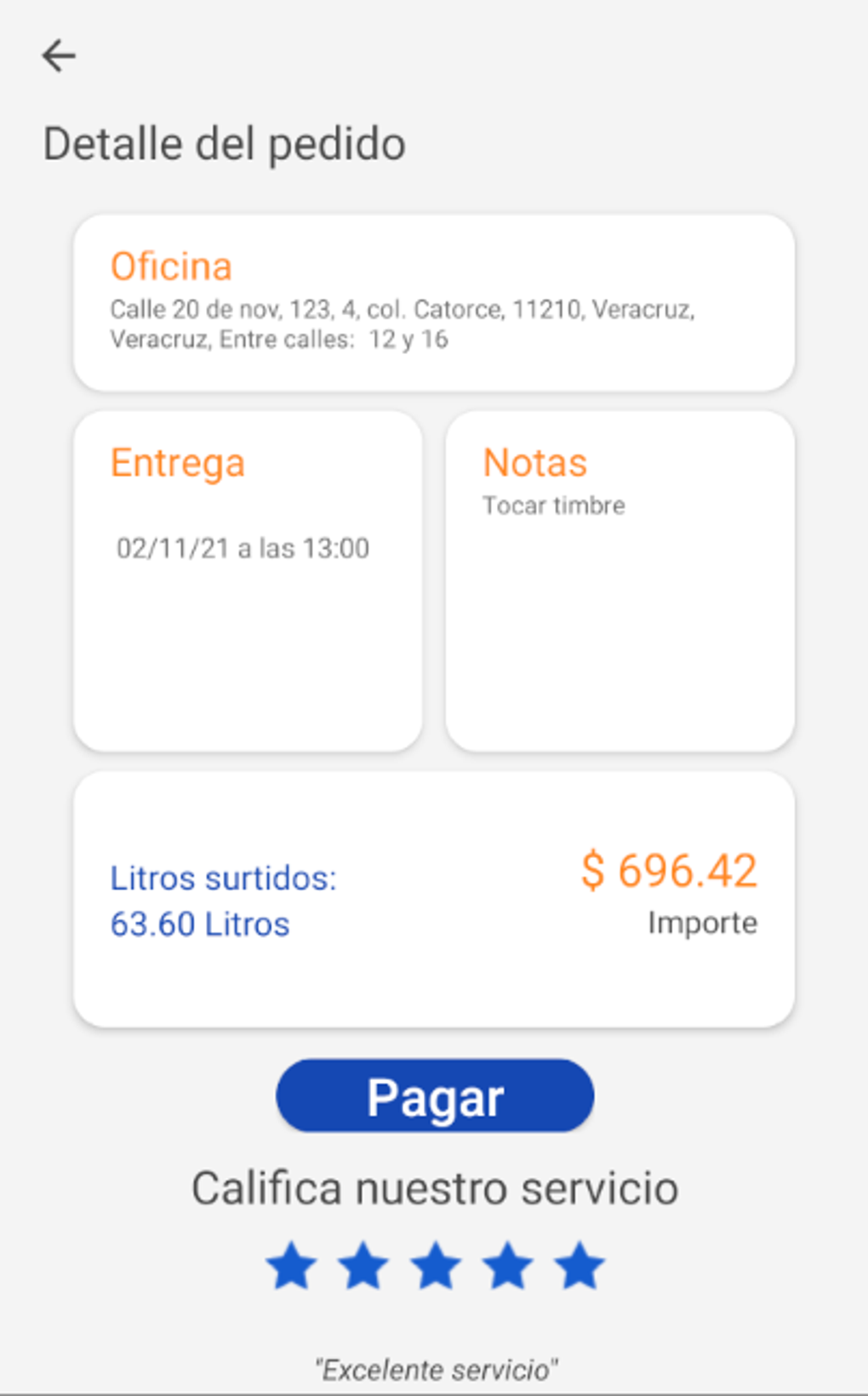Tap the Pagar button to pay
This screenshot has width=868, height=1396.
[435, 1096]
